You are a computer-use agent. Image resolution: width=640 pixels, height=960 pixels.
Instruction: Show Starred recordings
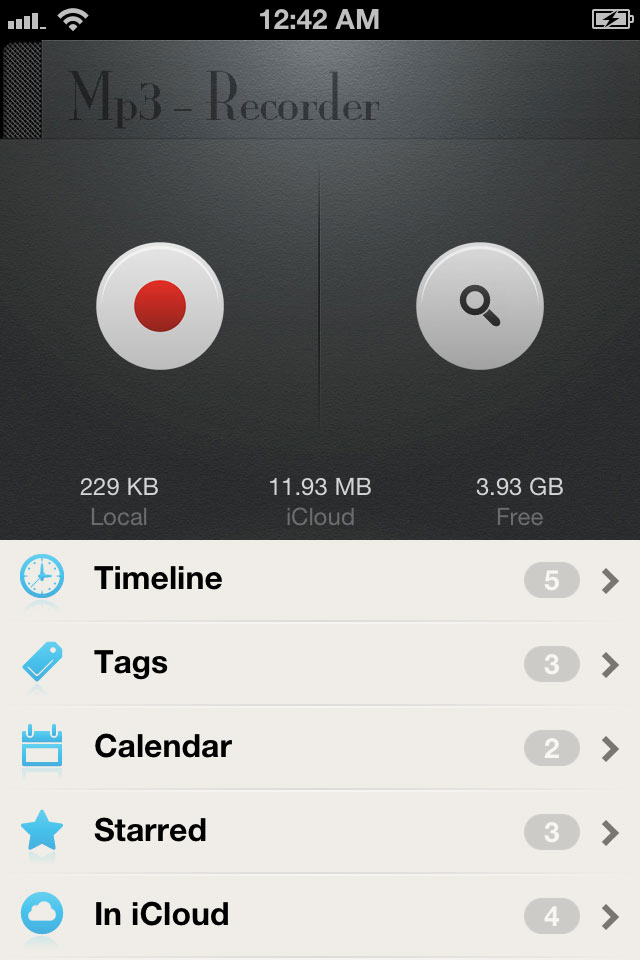point(320,832)
